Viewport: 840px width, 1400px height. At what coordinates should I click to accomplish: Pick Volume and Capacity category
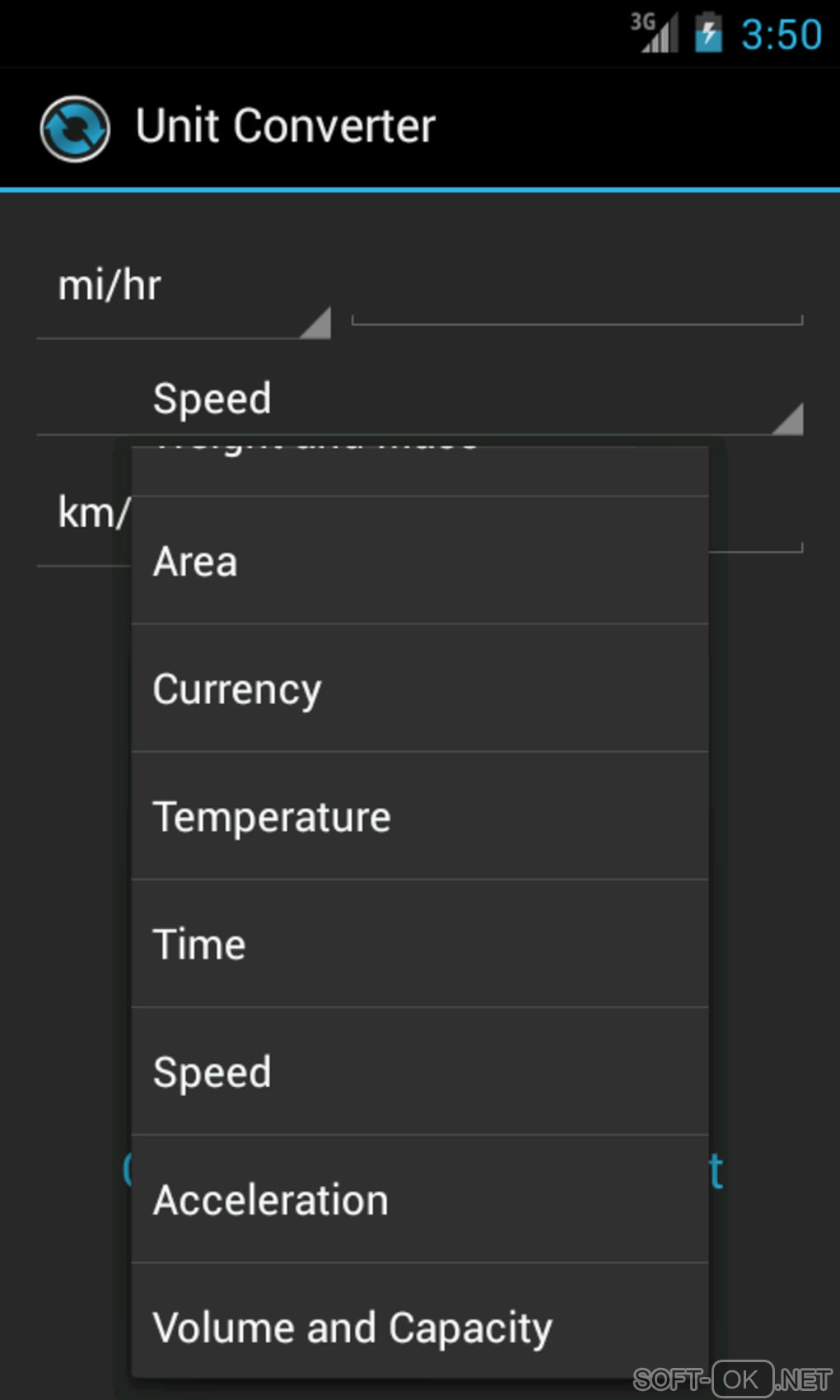click(x=418, y=1326)
